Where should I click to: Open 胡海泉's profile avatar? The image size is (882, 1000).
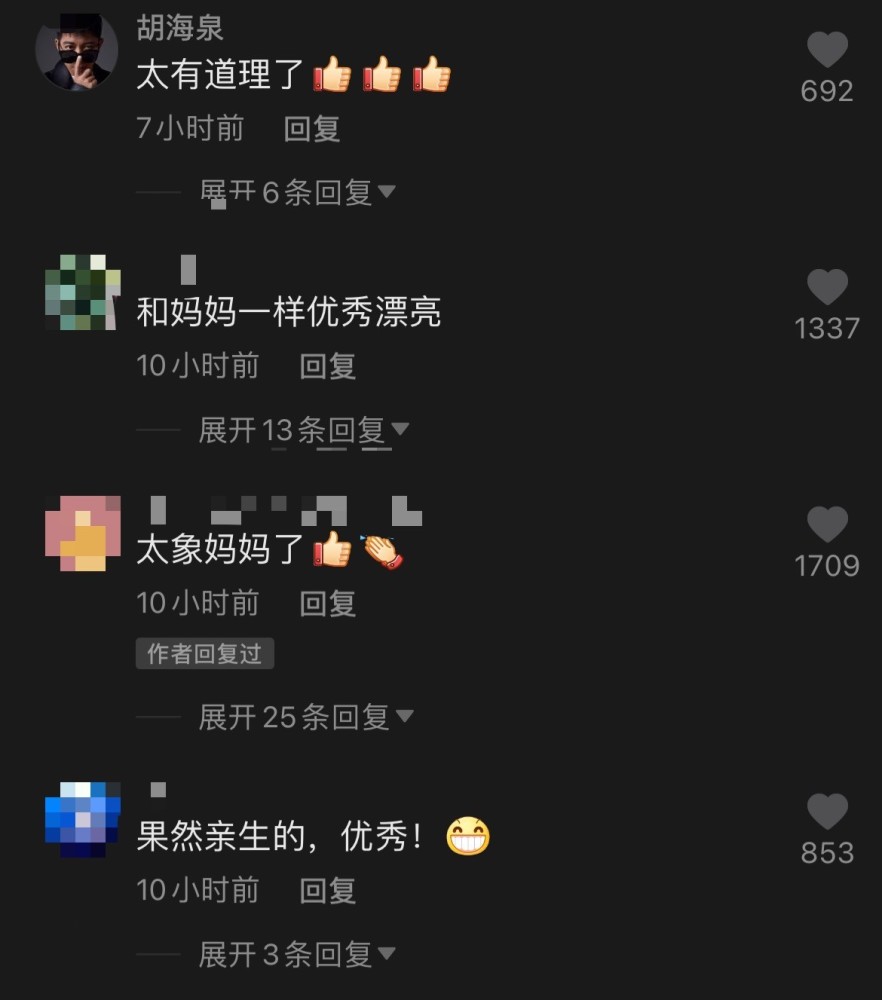click(77, 52)
